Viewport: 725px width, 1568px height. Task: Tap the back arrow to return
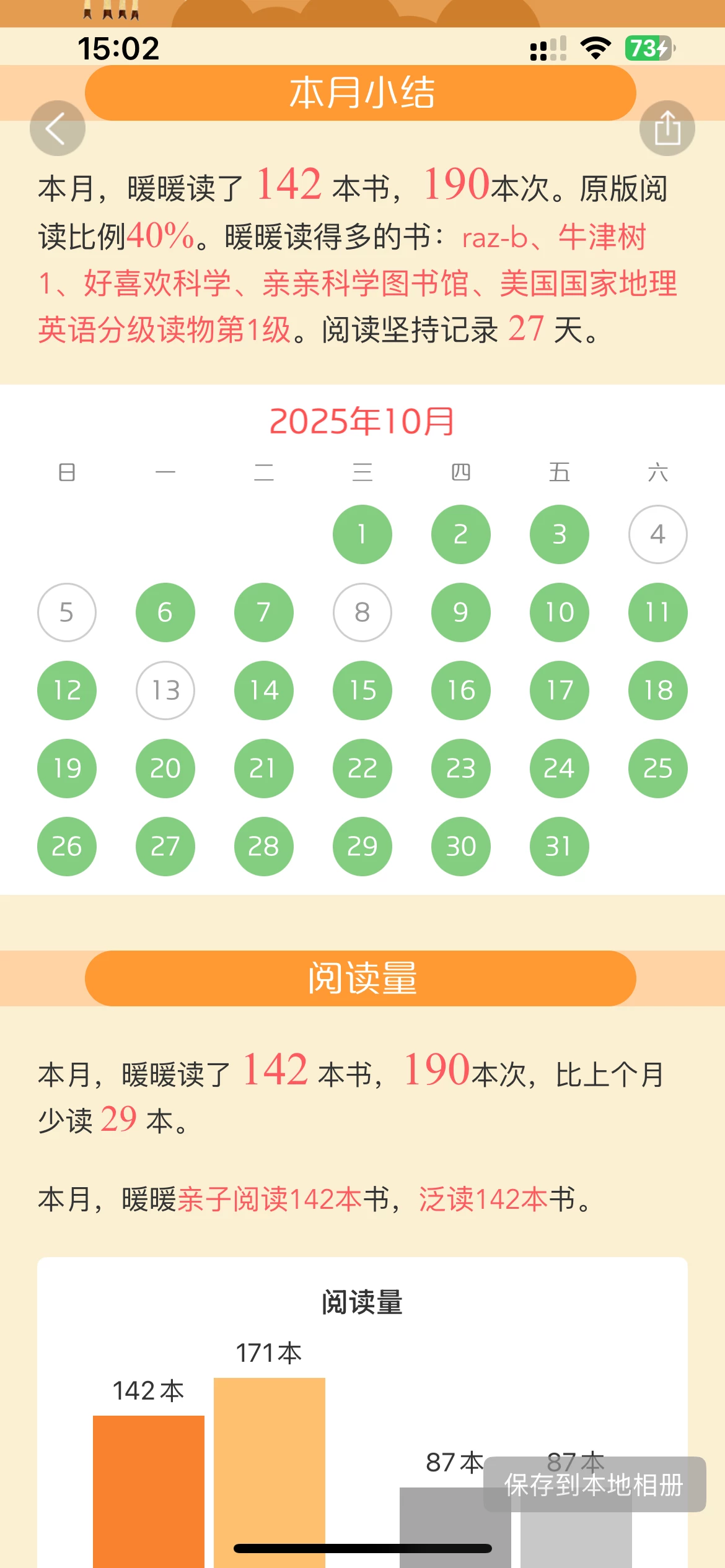pos(58,126)
